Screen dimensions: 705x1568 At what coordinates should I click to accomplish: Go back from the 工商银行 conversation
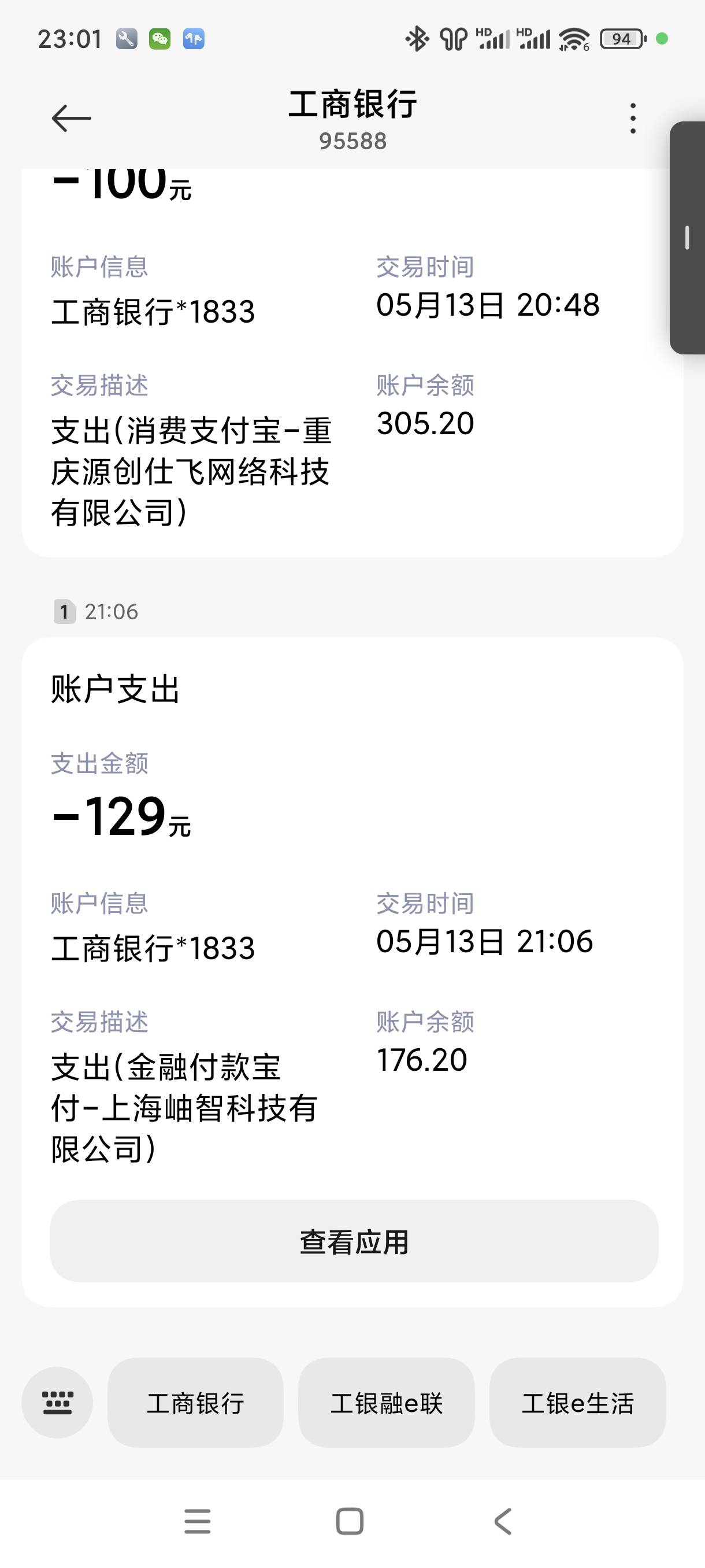point(71,118)
